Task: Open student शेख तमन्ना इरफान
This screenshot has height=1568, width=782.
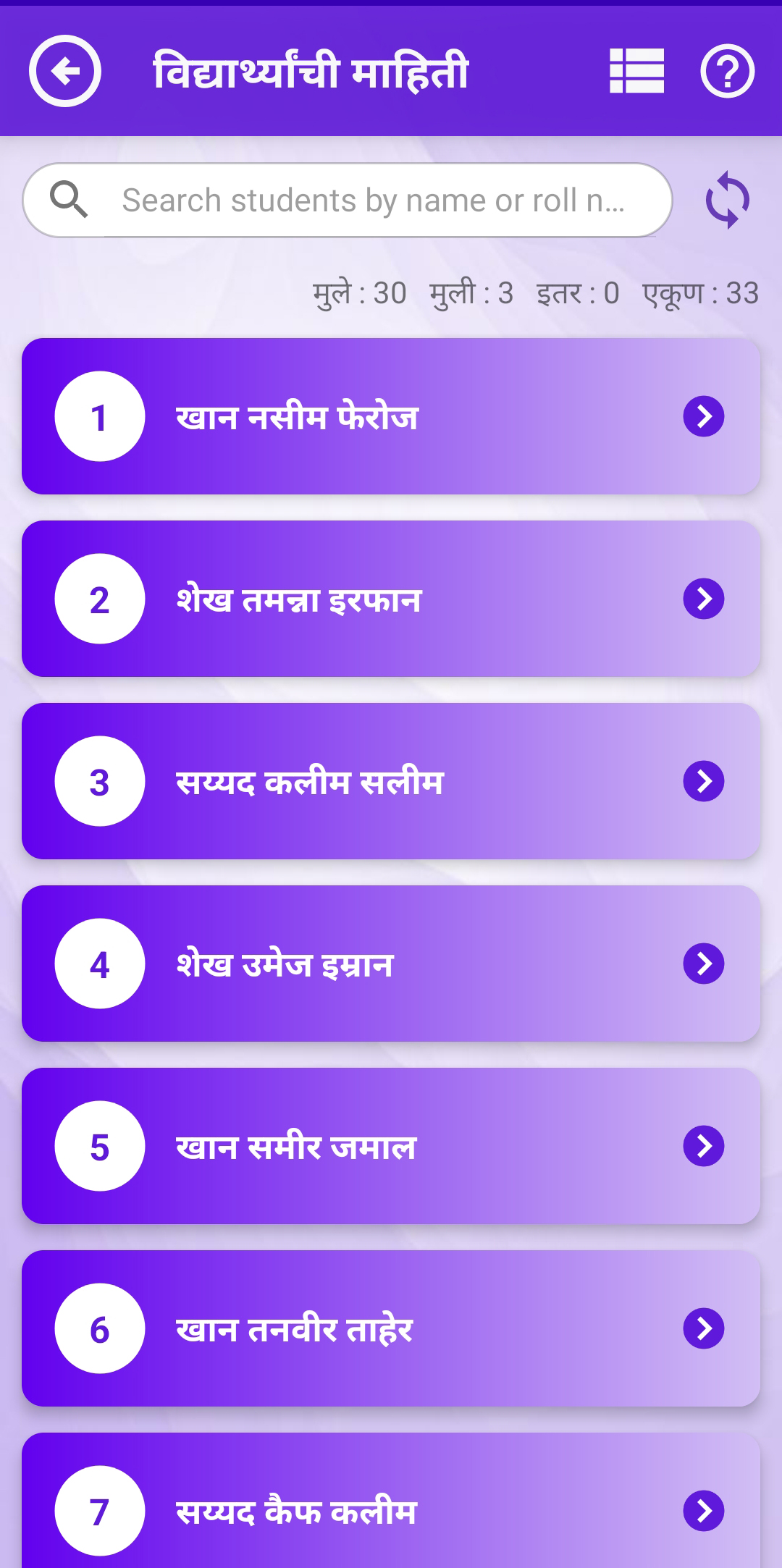Action: click(x=391, y=599)
